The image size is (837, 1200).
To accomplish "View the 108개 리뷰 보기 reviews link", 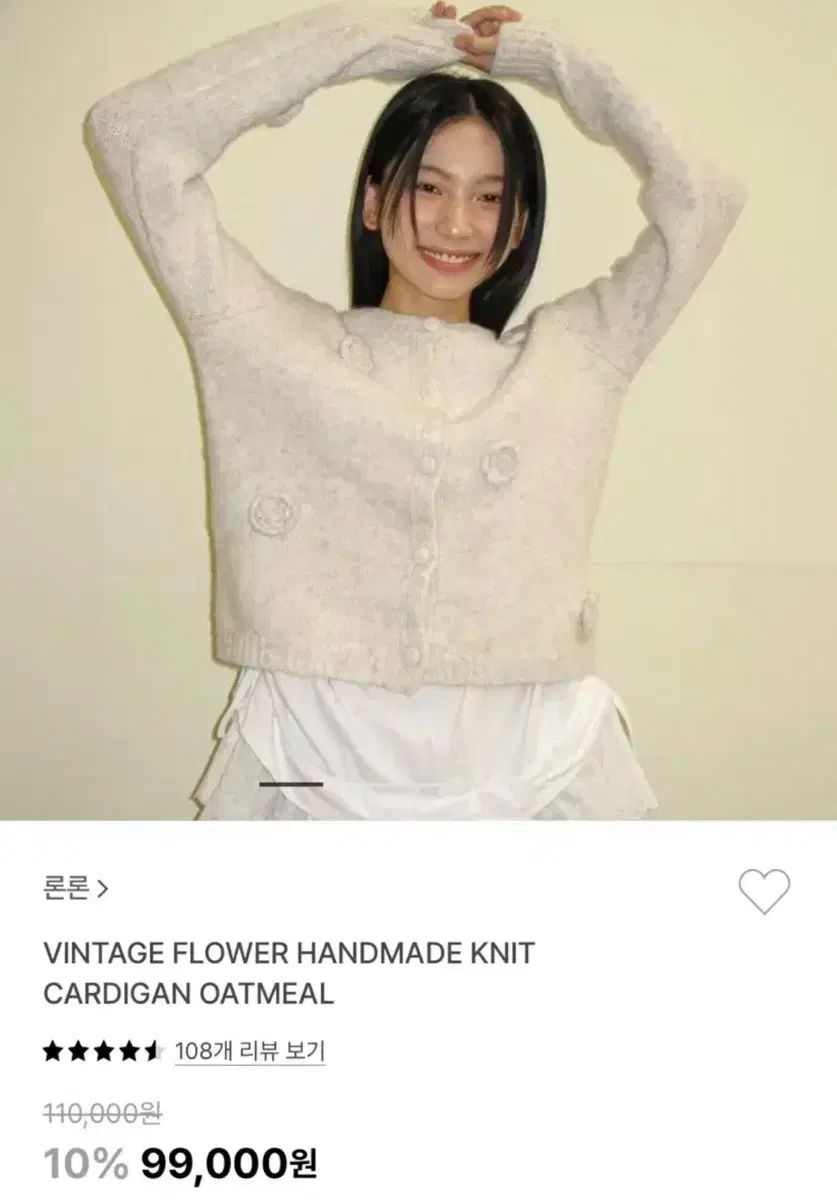I will [x=249, y=1051].
